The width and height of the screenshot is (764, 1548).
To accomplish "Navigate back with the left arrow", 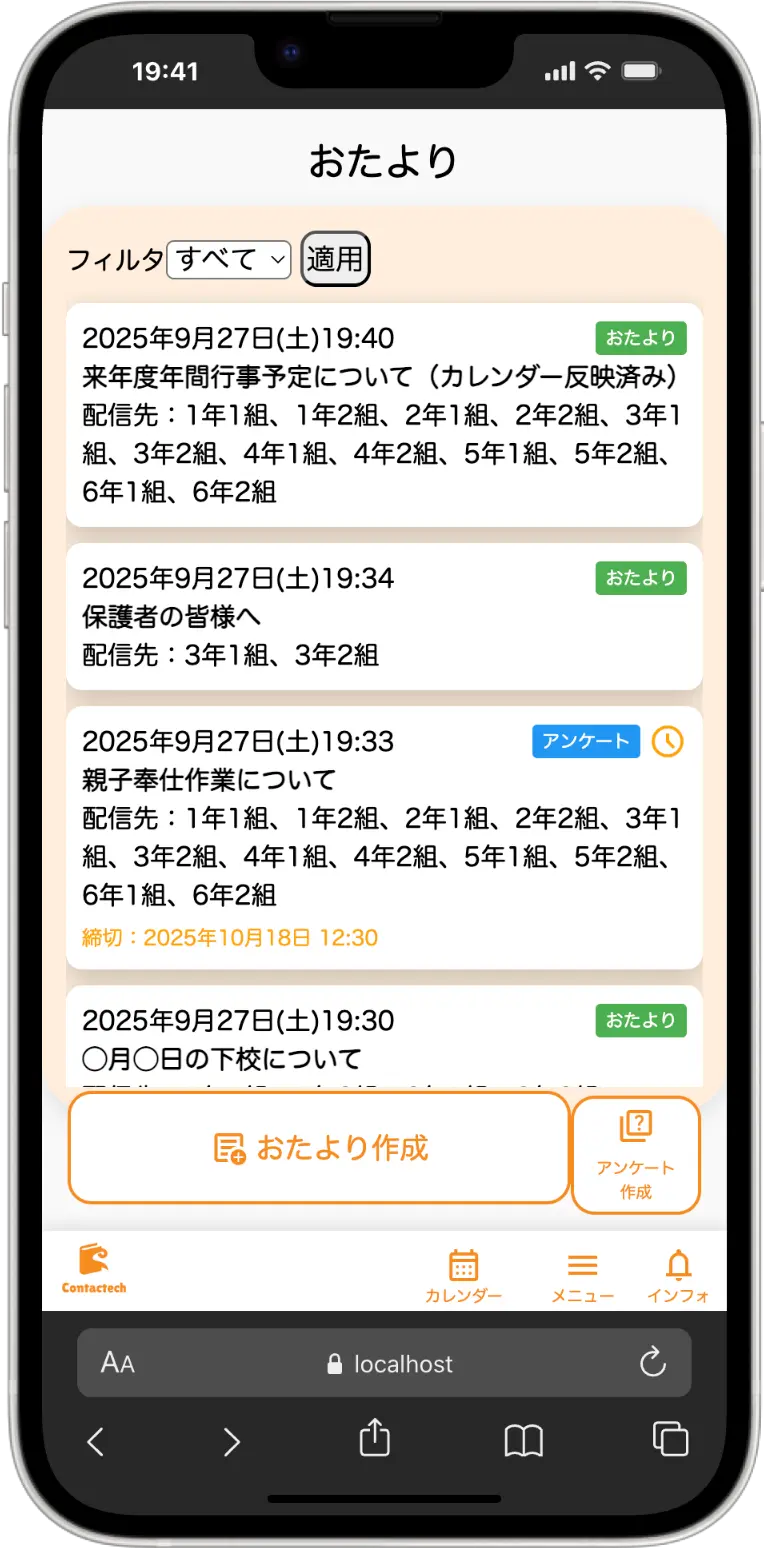I will (x=95, y=1440).
